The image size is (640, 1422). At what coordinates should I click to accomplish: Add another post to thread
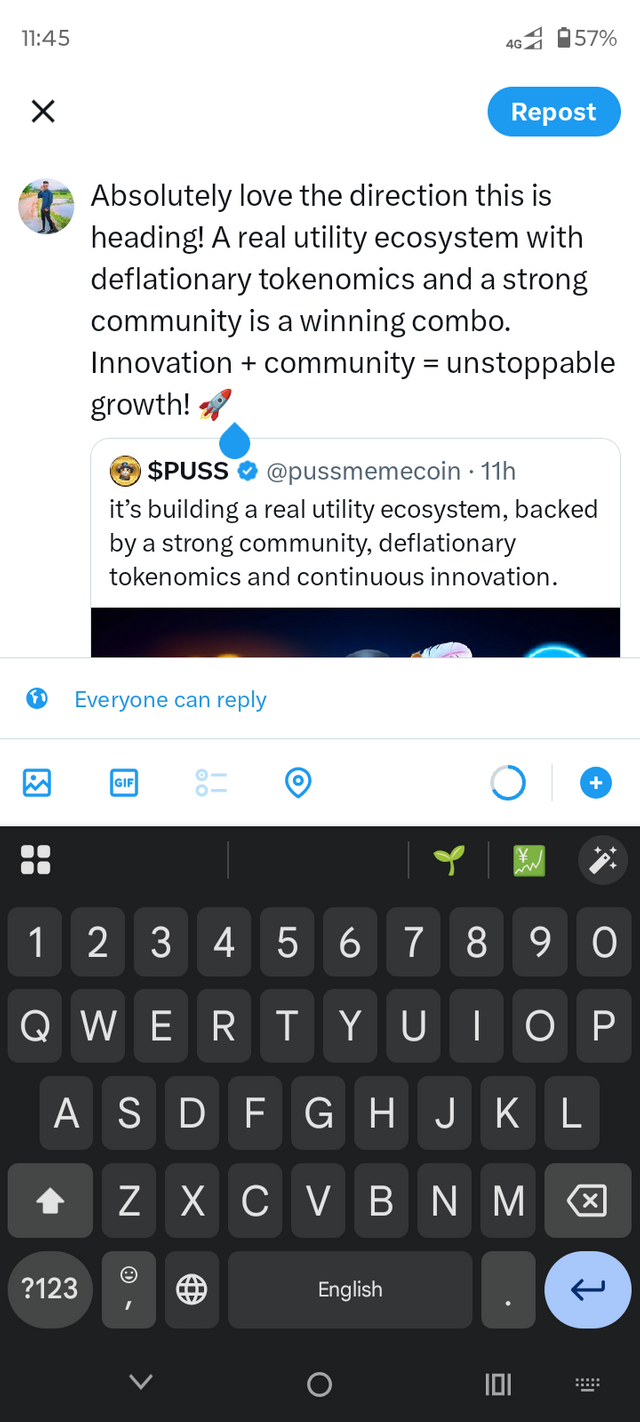(x=596, y=782)
